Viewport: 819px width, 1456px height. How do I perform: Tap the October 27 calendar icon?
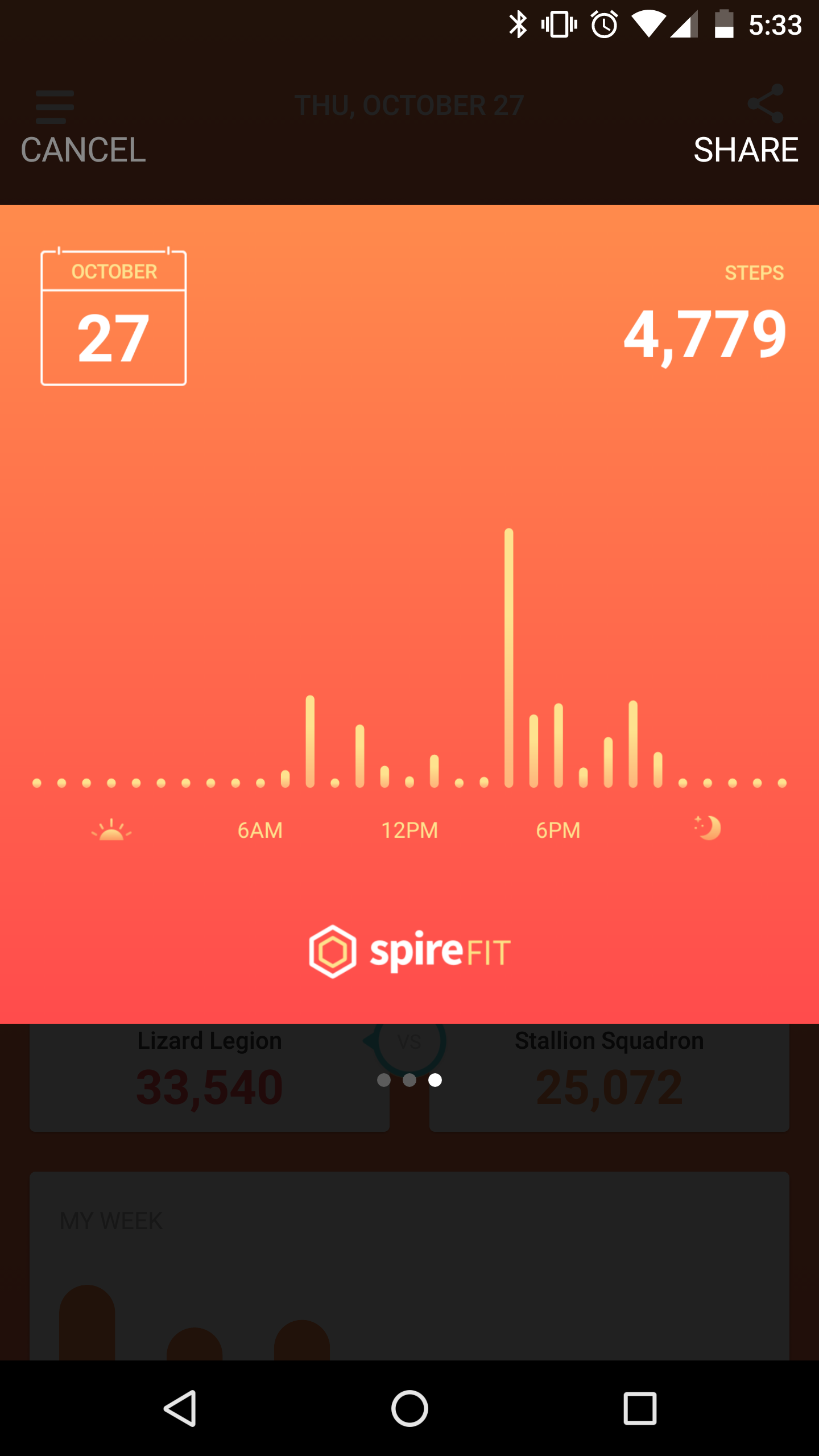click(x=113, y=317)
